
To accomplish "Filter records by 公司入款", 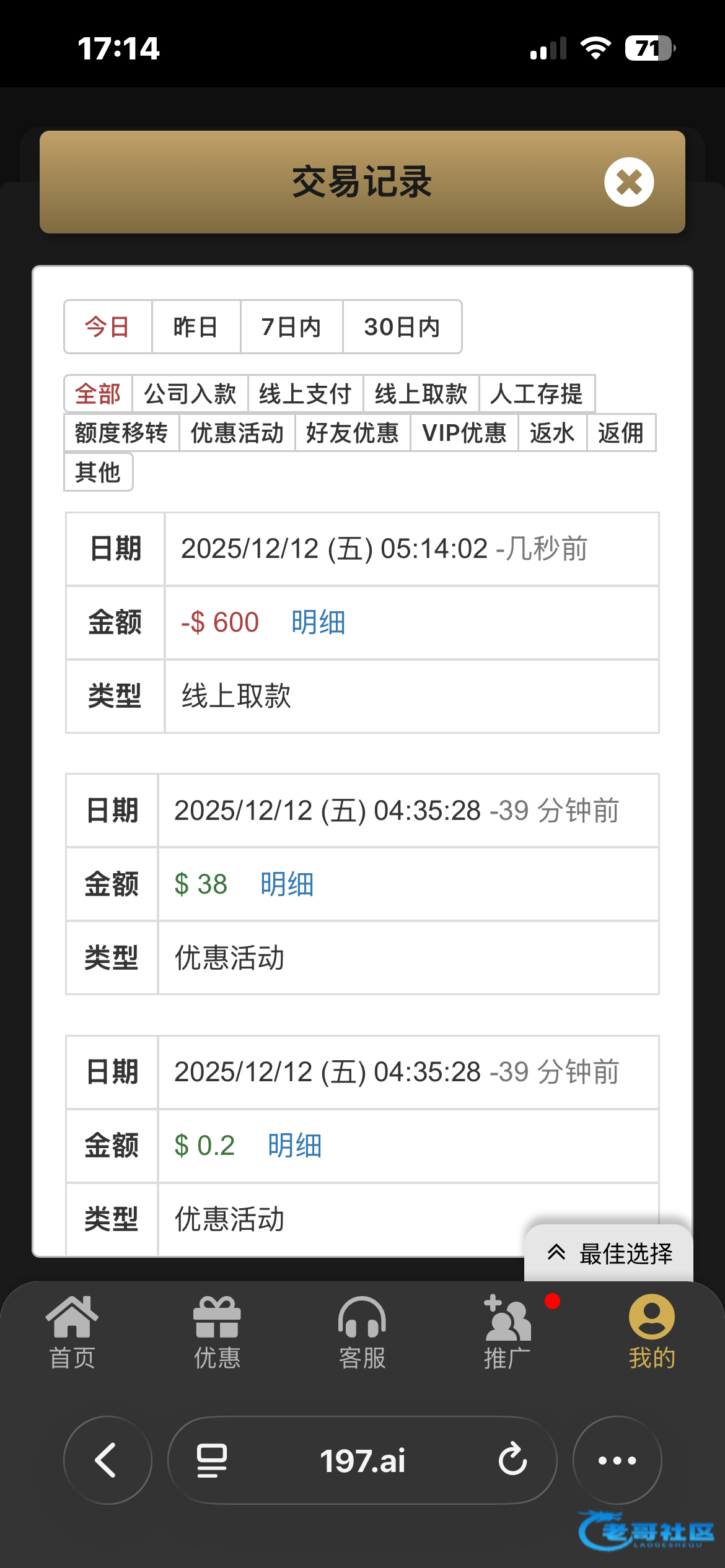I will (190, 394).
